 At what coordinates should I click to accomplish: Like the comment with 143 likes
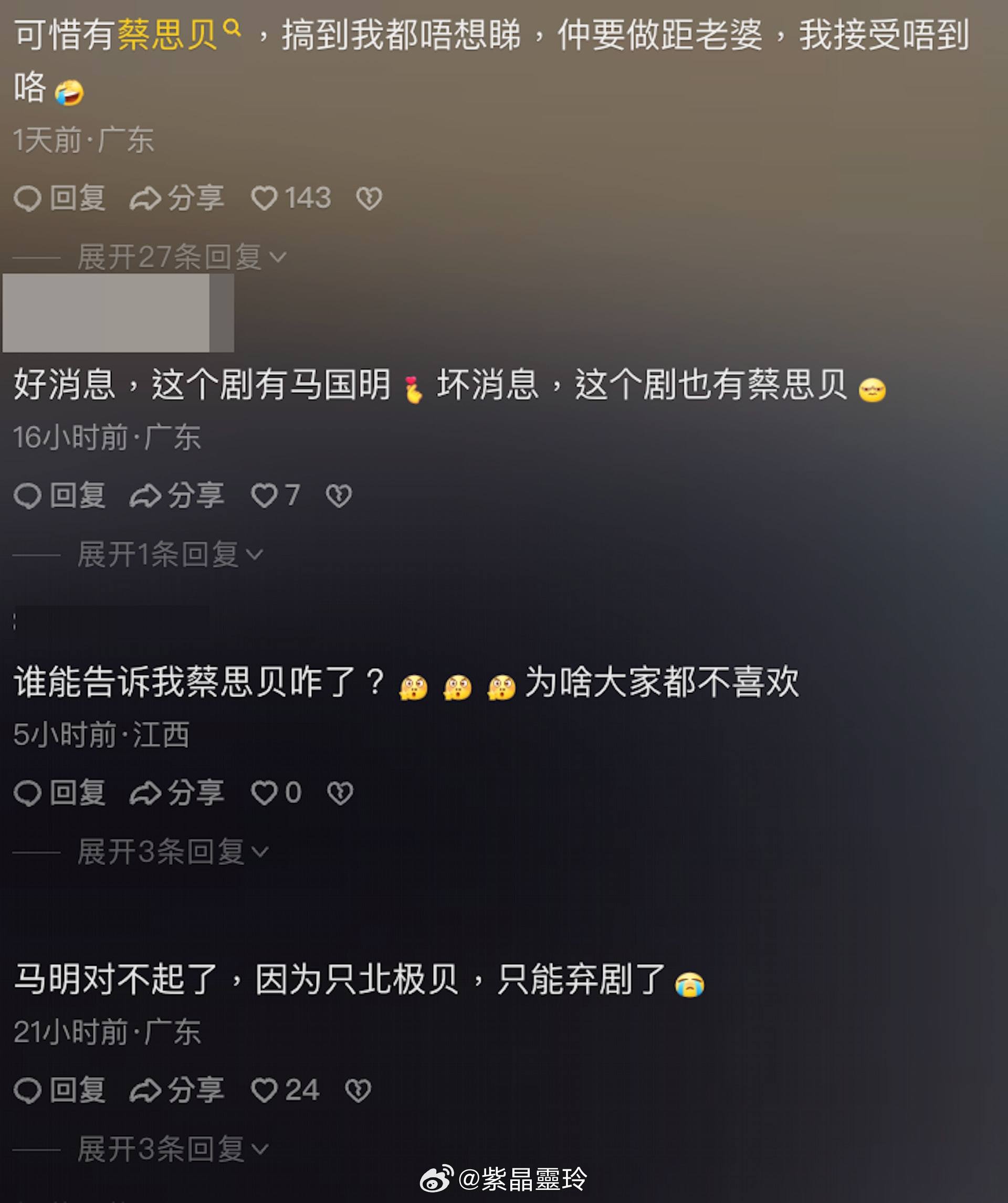265,198
